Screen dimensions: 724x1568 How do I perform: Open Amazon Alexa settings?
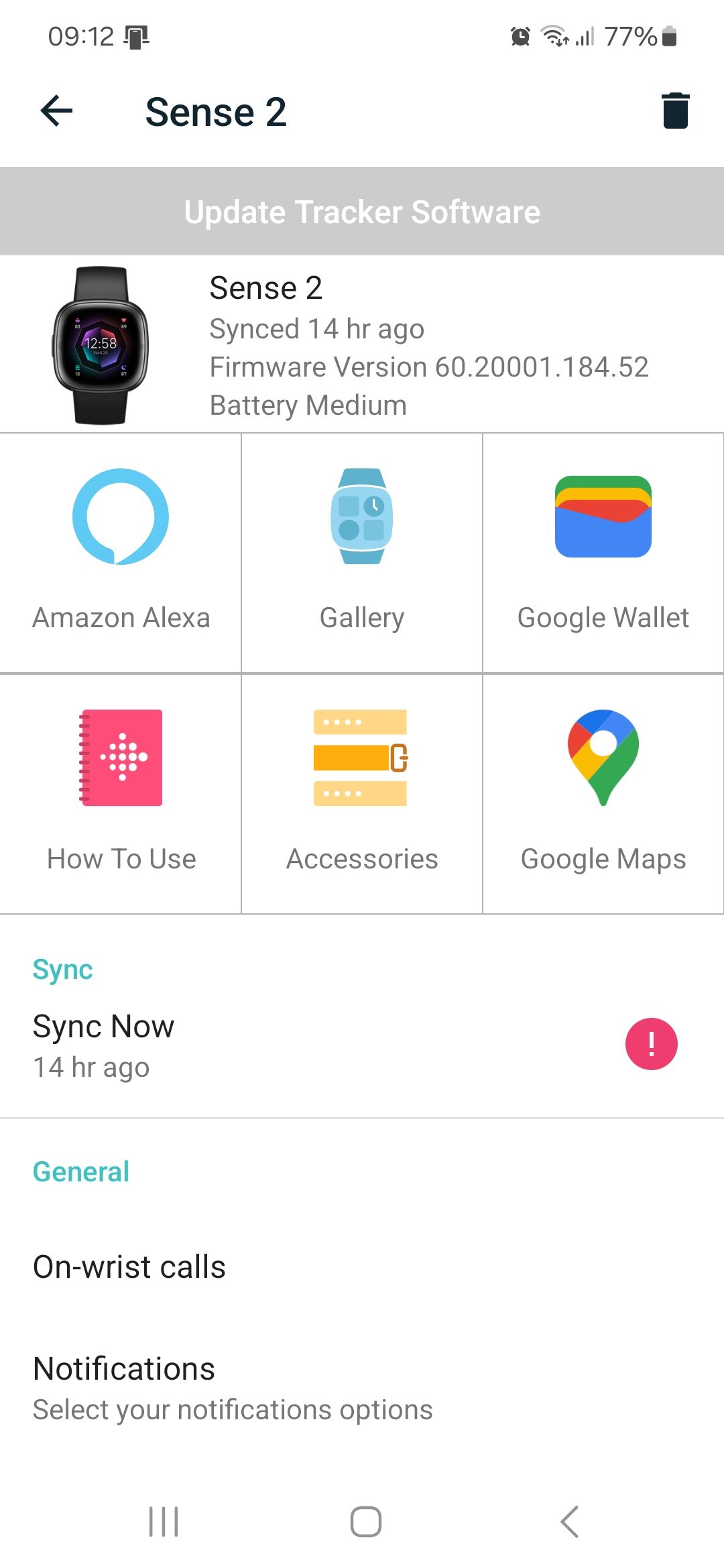[121, 552]
